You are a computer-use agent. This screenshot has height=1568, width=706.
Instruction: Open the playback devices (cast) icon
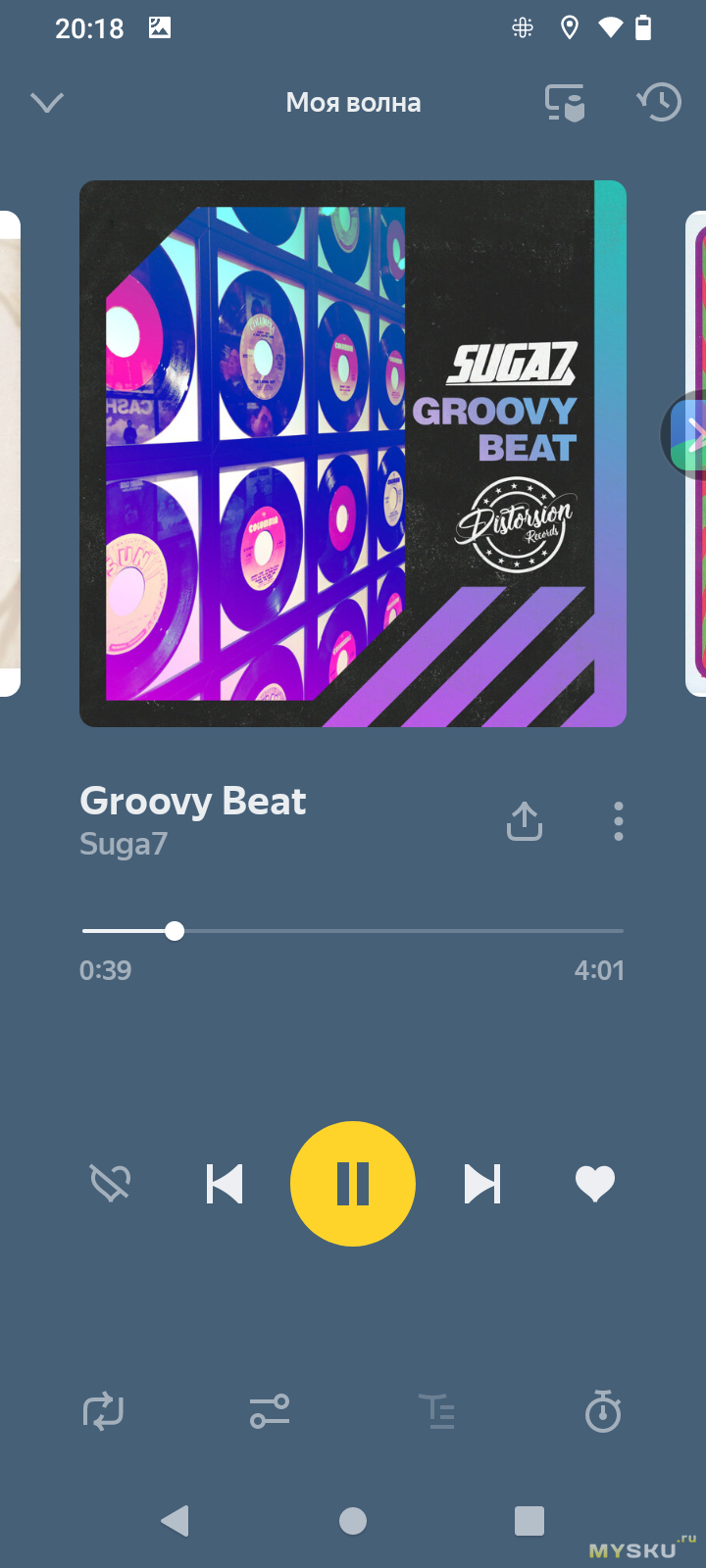click(x=565, y=102)
